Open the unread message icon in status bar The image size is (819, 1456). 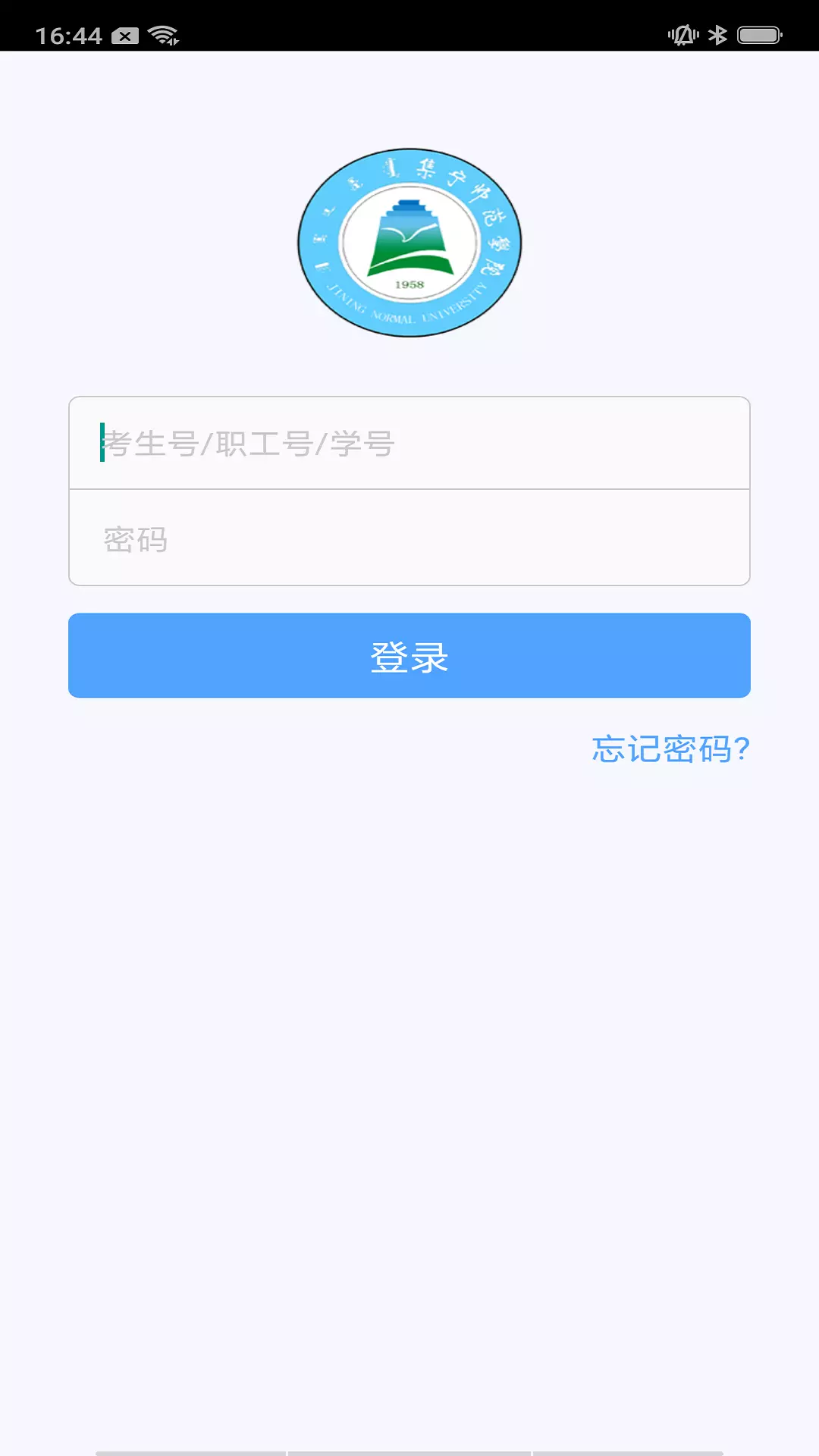click(124, 33)
